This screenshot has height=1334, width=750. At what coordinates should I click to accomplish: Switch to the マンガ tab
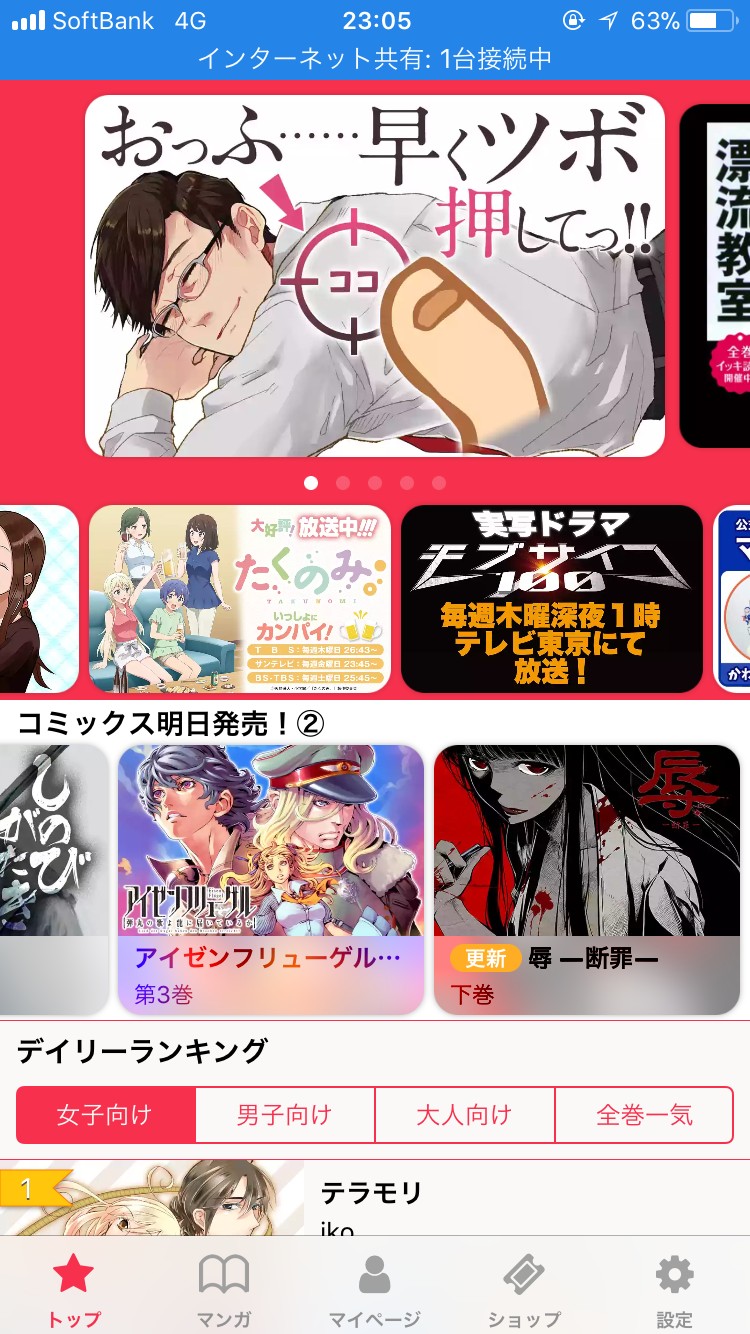225,1290
